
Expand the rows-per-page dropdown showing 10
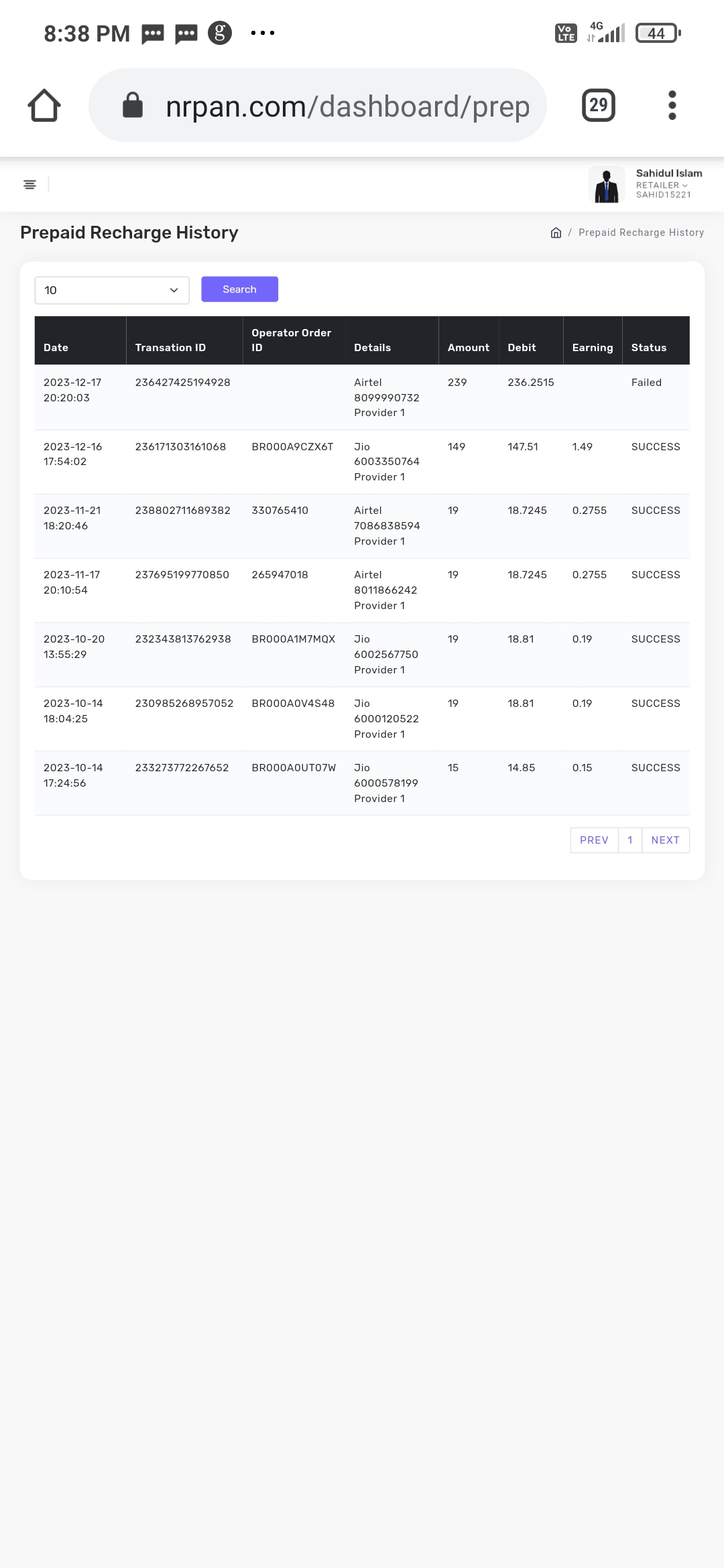pyautogui.click(x=112, y=290)
